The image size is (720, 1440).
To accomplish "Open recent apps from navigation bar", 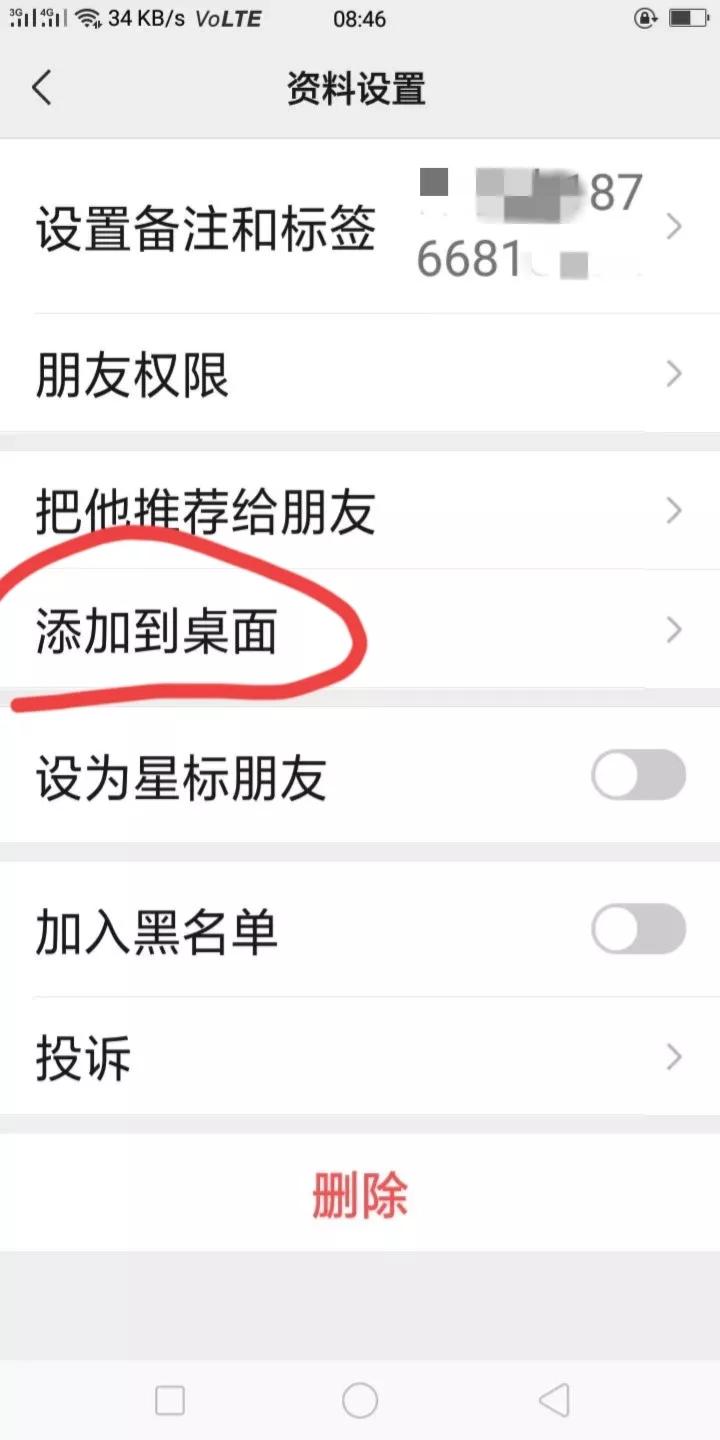I will point(170,1400).
